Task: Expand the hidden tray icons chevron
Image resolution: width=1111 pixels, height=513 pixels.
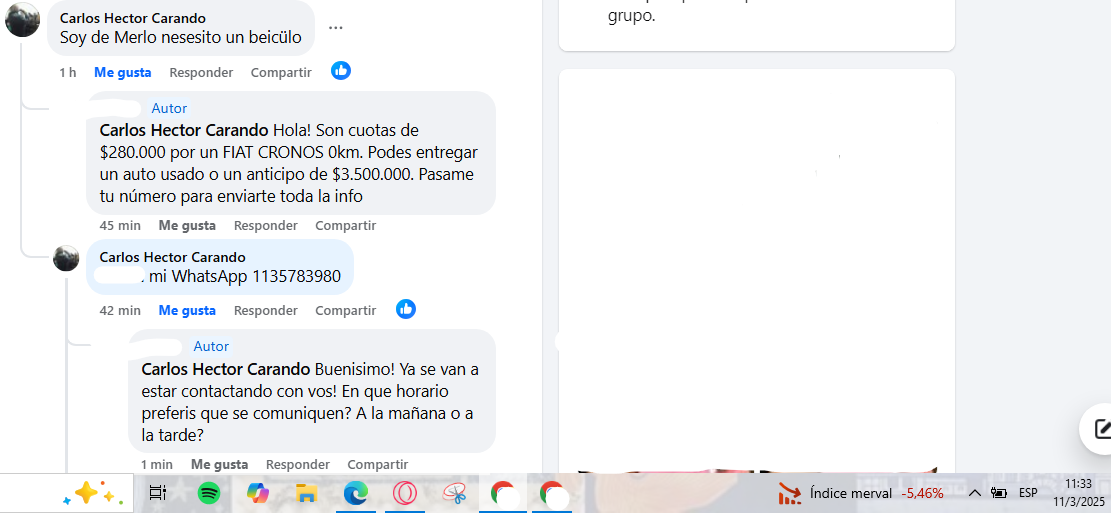Action: tap(974, 492)
